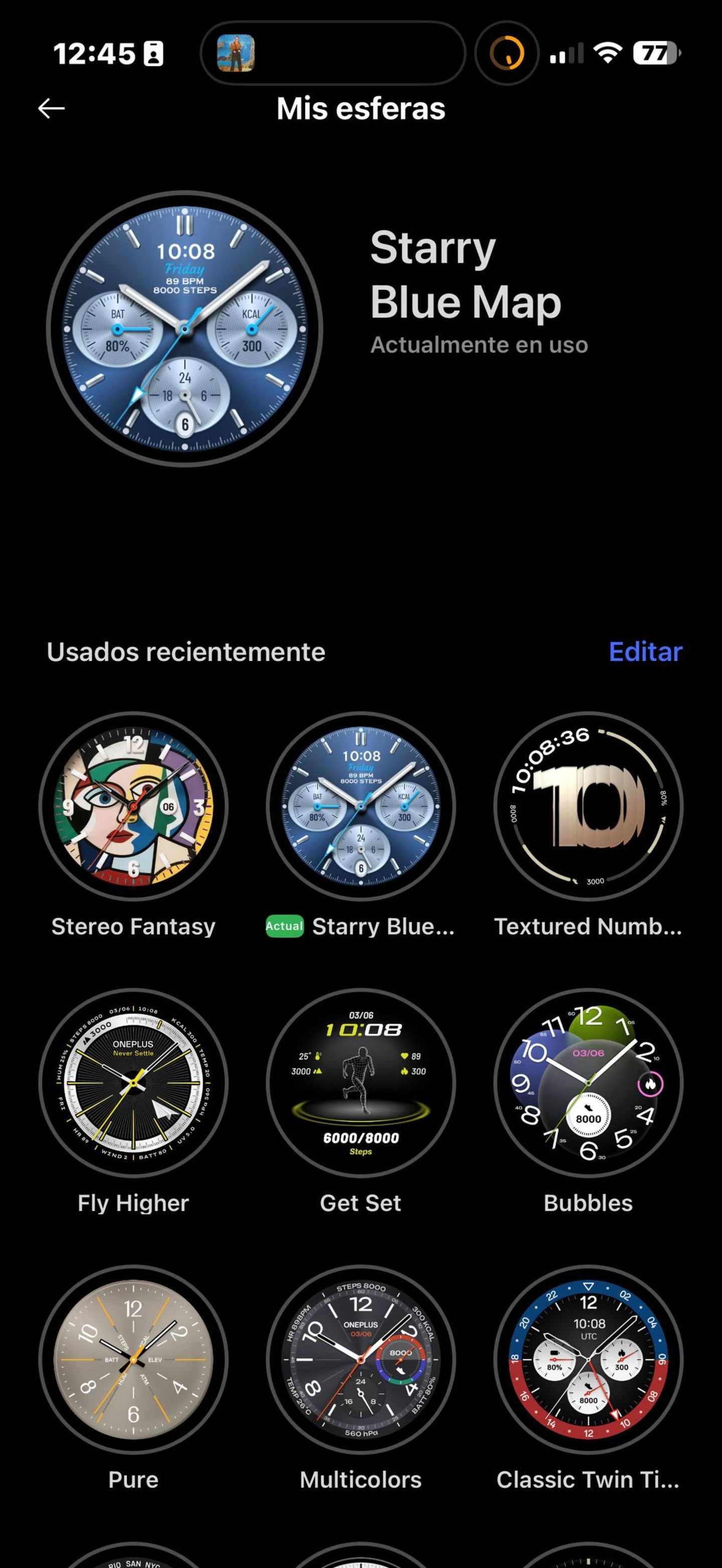Tap Editar next to Usados recientemente
This screenshot has height=1568, width=722.
(645, 652)
